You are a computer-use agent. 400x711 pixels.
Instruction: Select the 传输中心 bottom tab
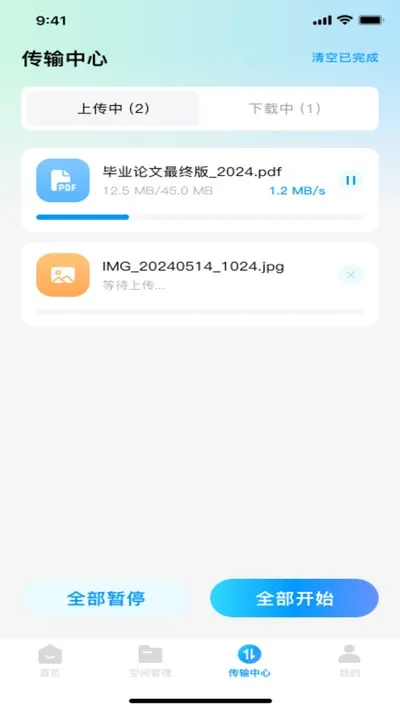pos(249,661)
